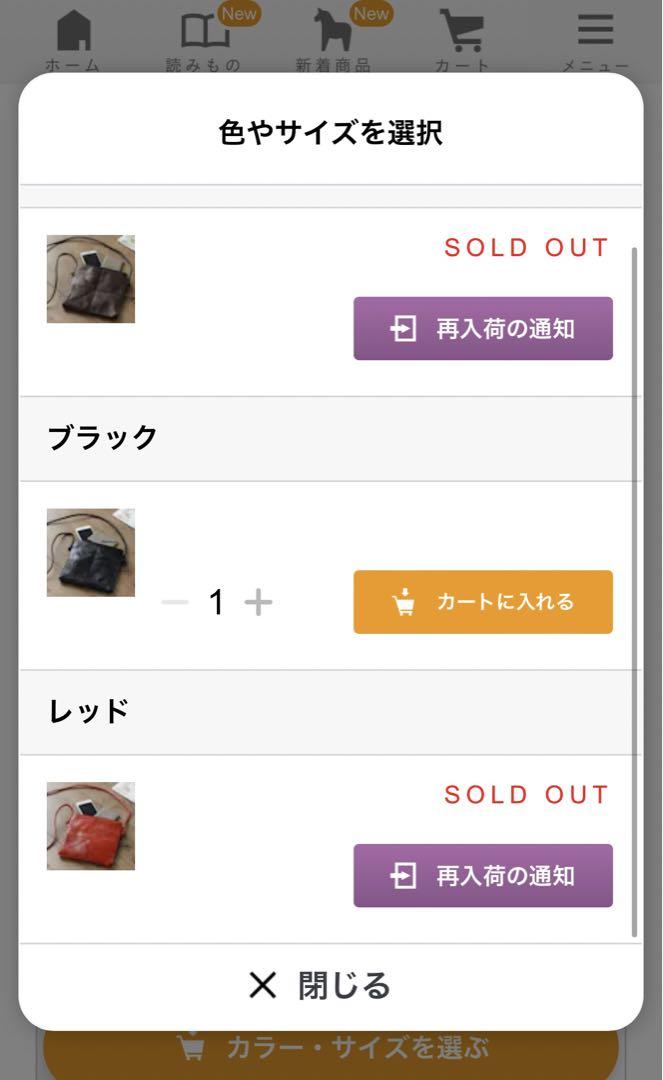View the red bag thumbnail
Screen dimensions: 663x1080
tap(91, 826)
